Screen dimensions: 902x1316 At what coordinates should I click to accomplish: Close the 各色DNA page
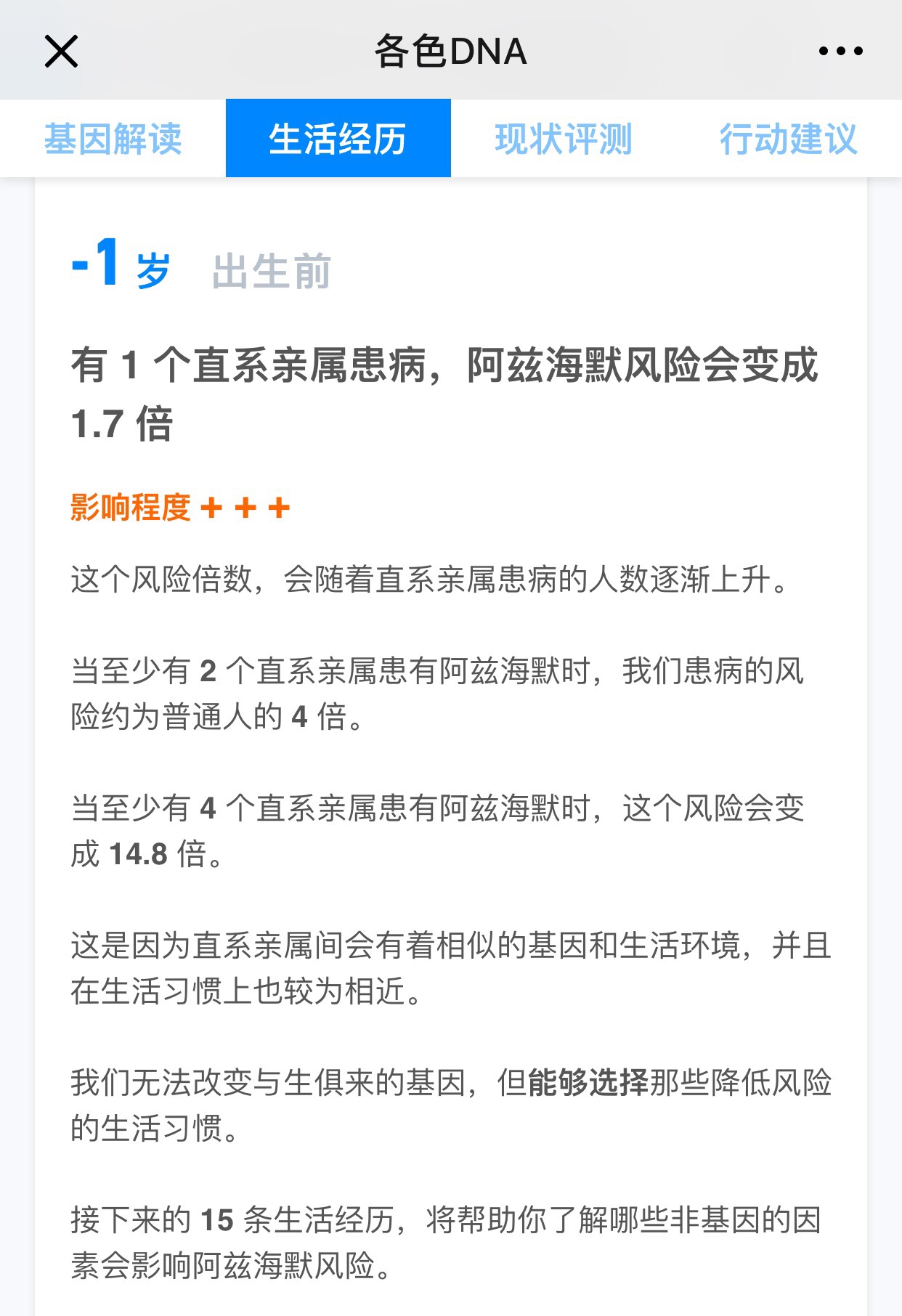point(61,52)
